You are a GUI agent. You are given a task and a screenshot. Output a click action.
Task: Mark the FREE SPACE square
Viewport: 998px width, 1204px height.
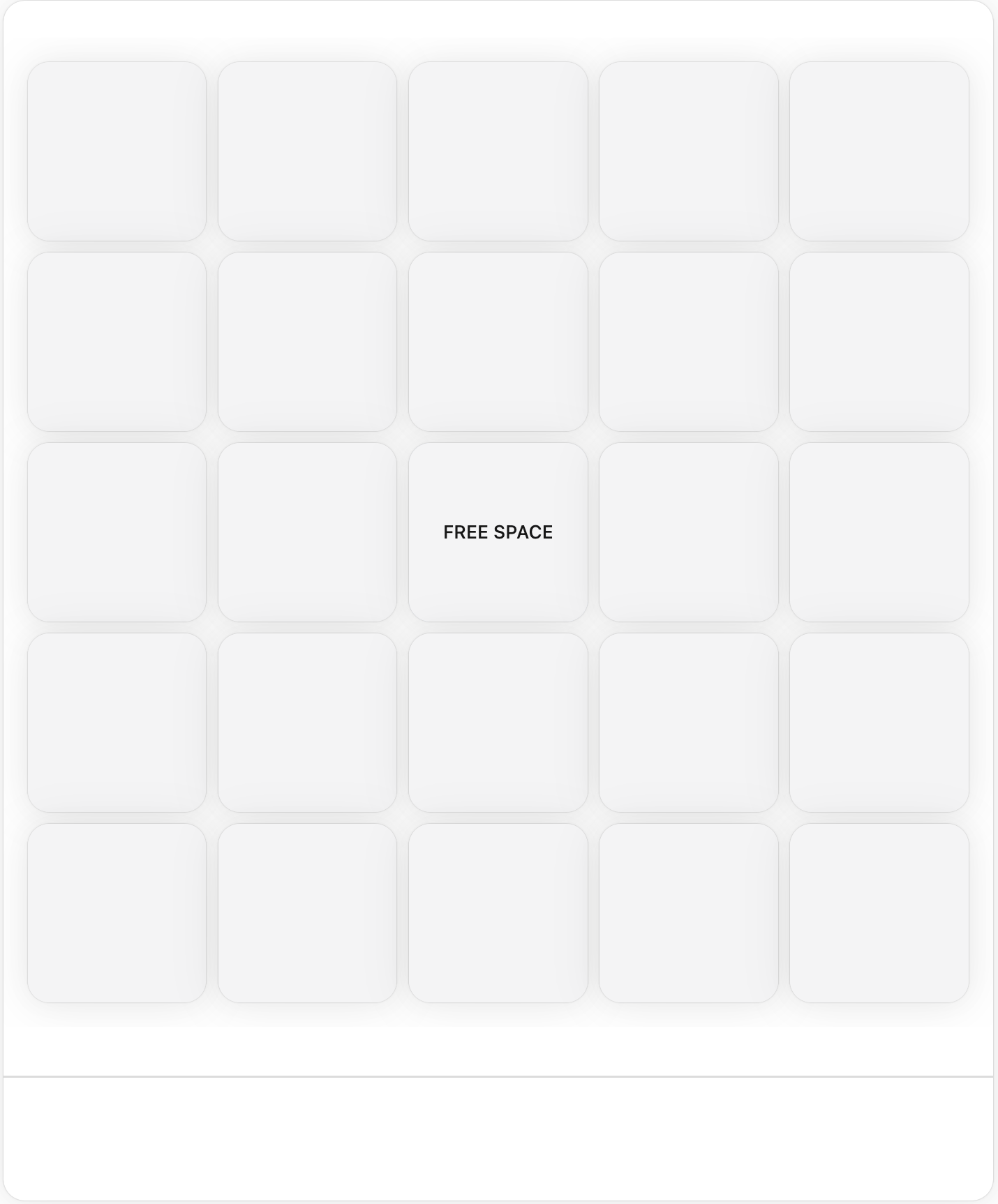498,532
